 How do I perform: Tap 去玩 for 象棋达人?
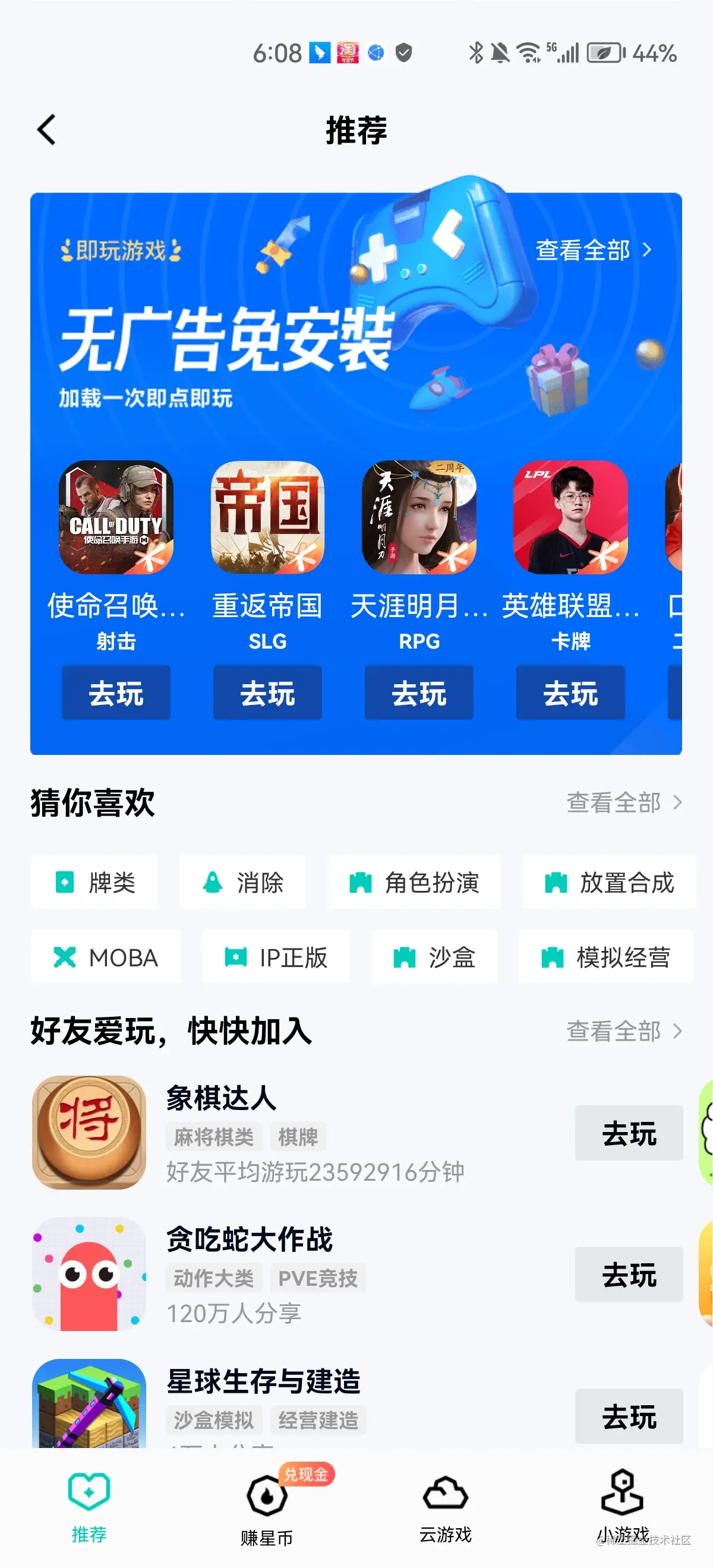click(629, 1133)
